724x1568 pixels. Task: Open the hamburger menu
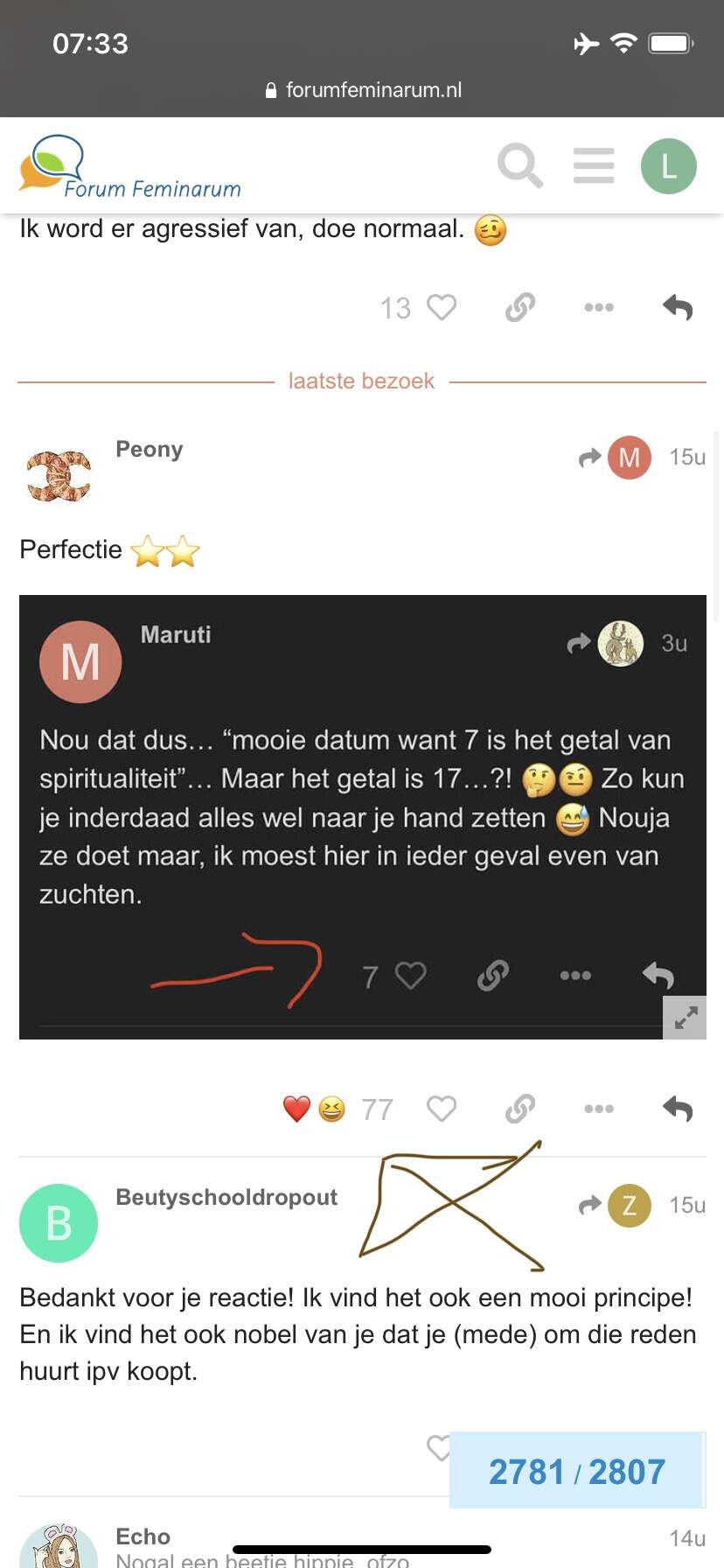594,165
